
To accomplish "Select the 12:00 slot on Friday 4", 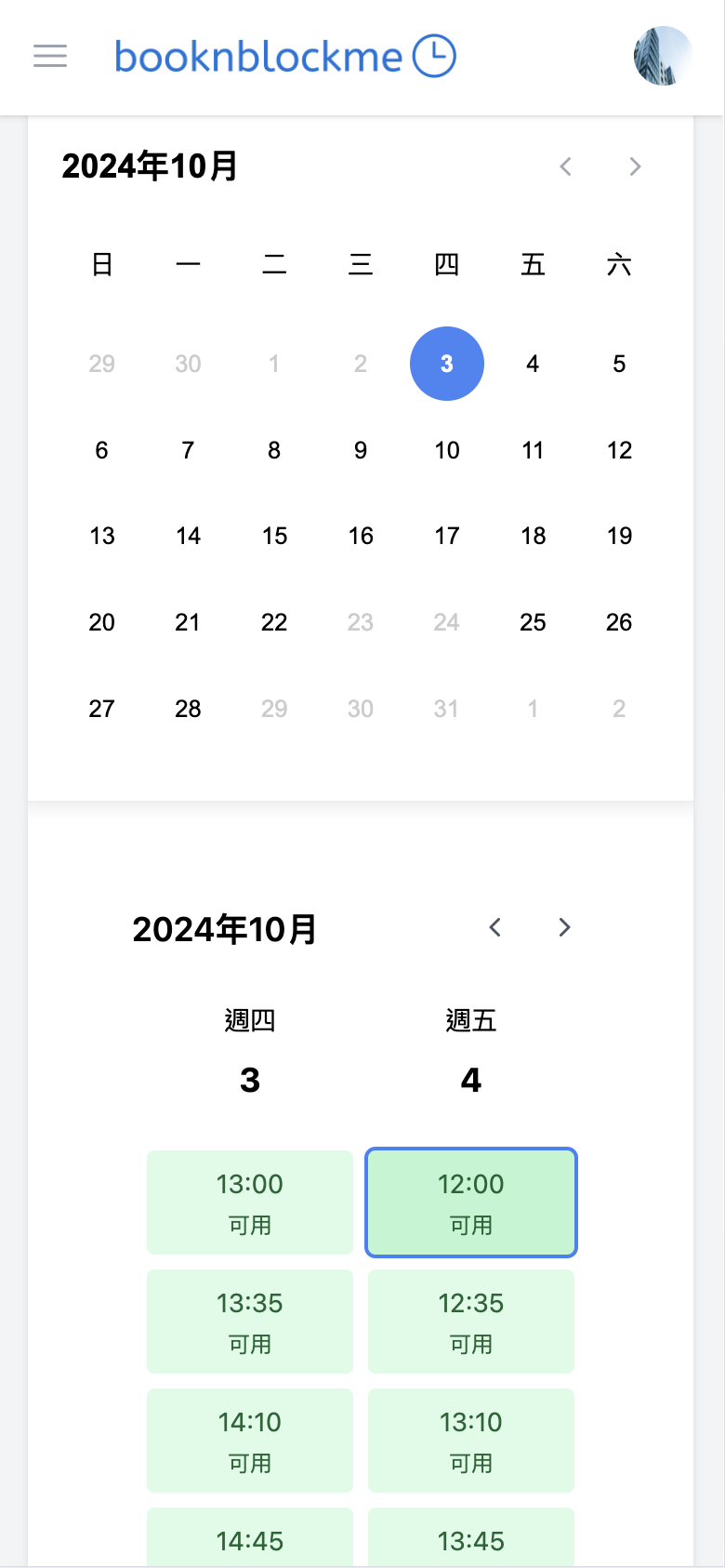I will 471,1203.
